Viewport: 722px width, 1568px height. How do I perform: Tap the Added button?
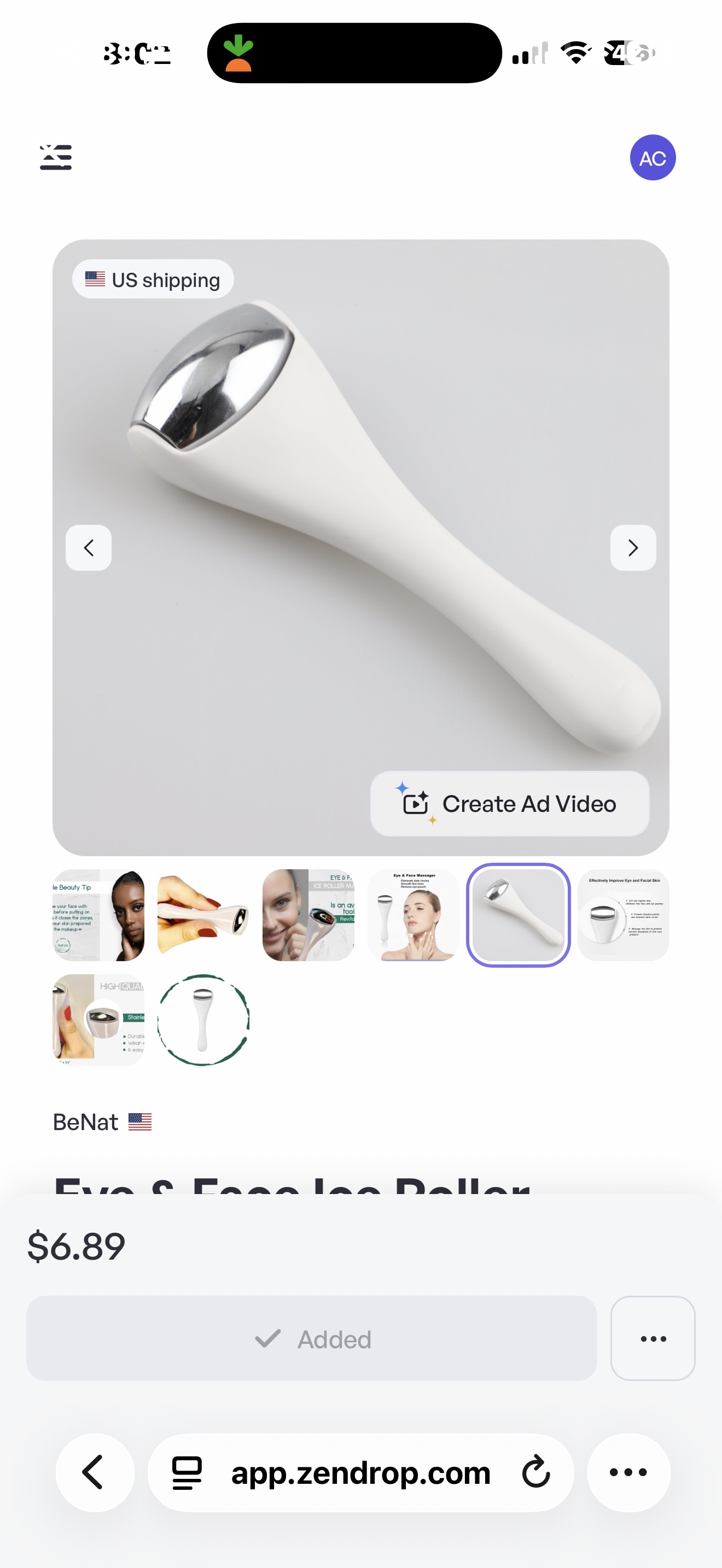(x=311, y=1338)
